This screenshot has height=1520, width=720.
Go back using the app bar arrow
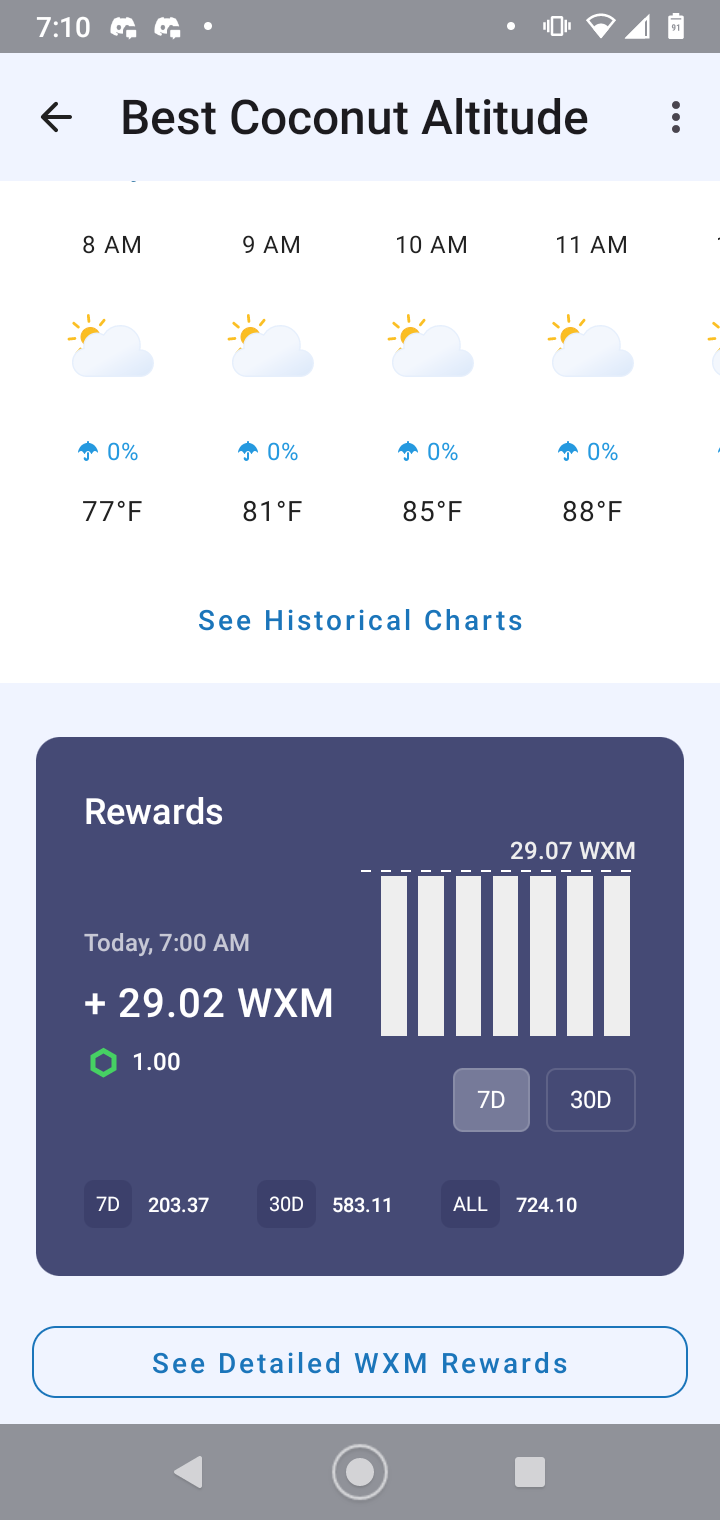click(x=56, y=118)
